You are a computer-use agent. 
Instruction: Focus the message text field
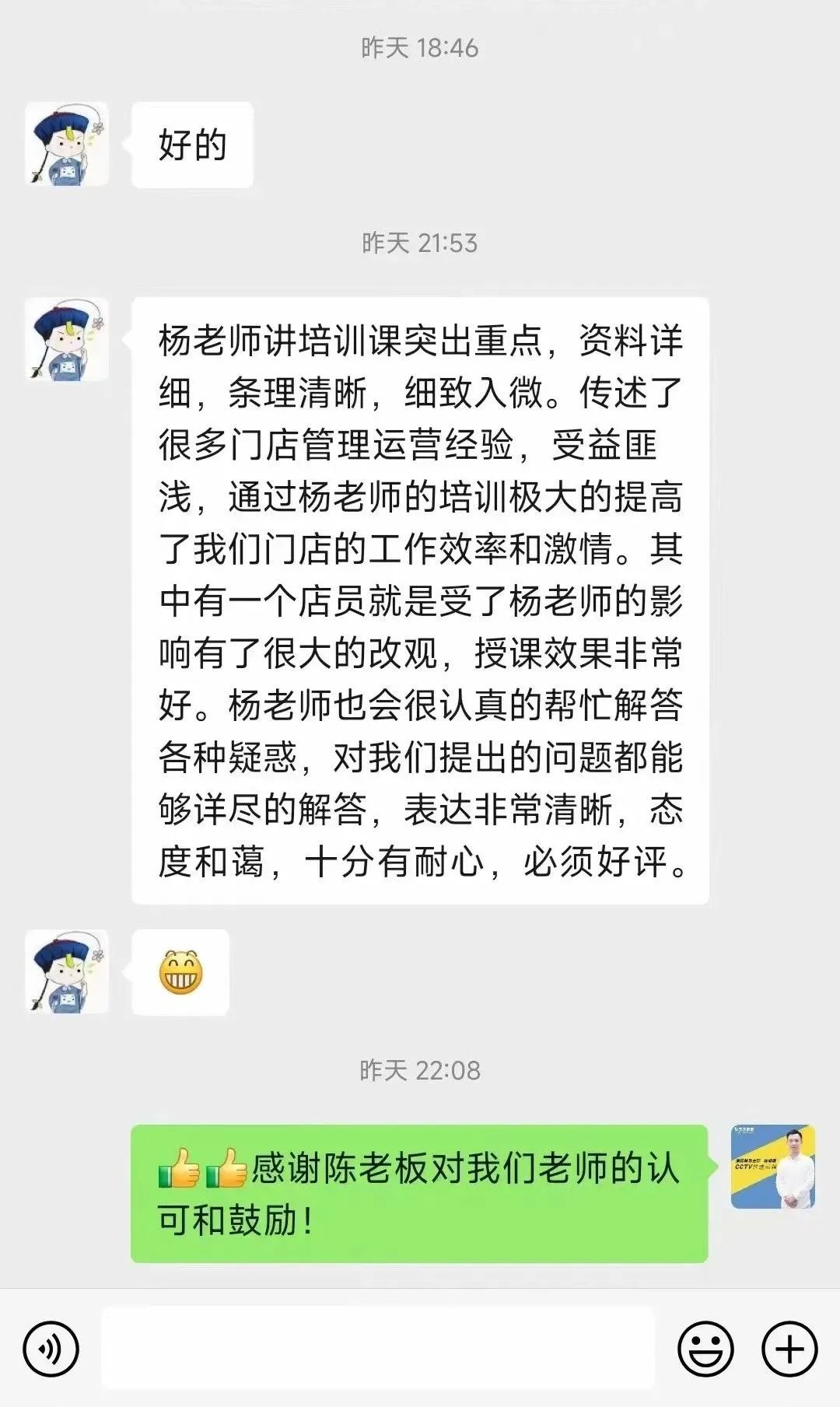378,1348
